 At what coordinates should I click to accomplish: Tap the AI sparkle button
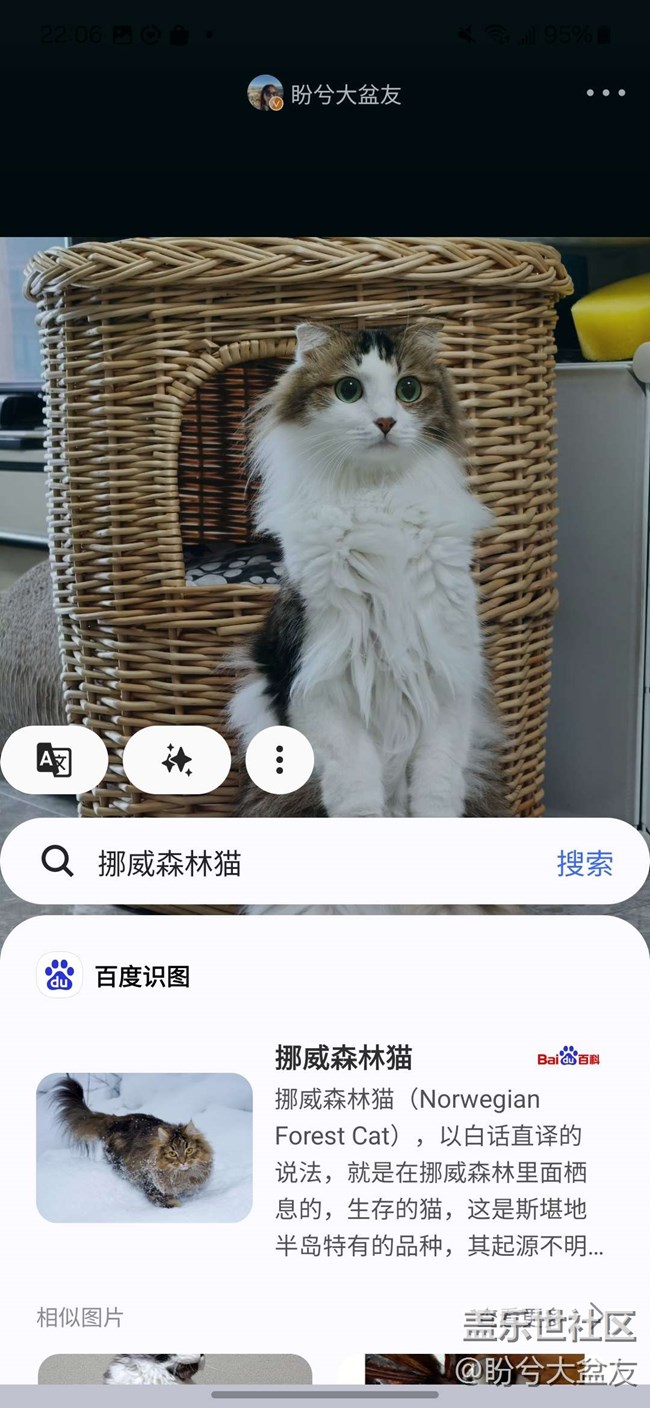coord(177,760)
